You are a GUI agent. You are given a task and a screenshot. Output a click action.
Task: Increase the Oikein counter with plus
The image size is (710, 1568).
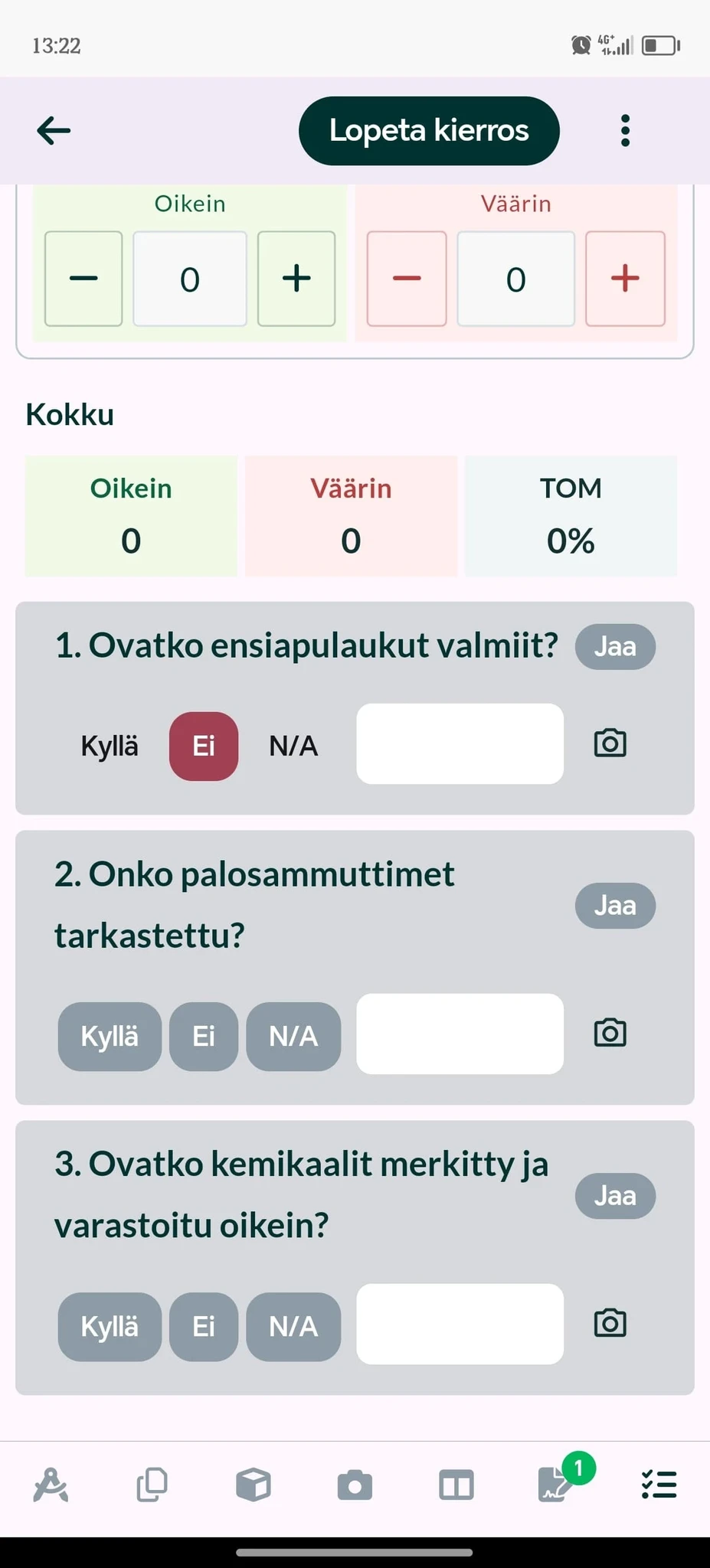(296, 279)
